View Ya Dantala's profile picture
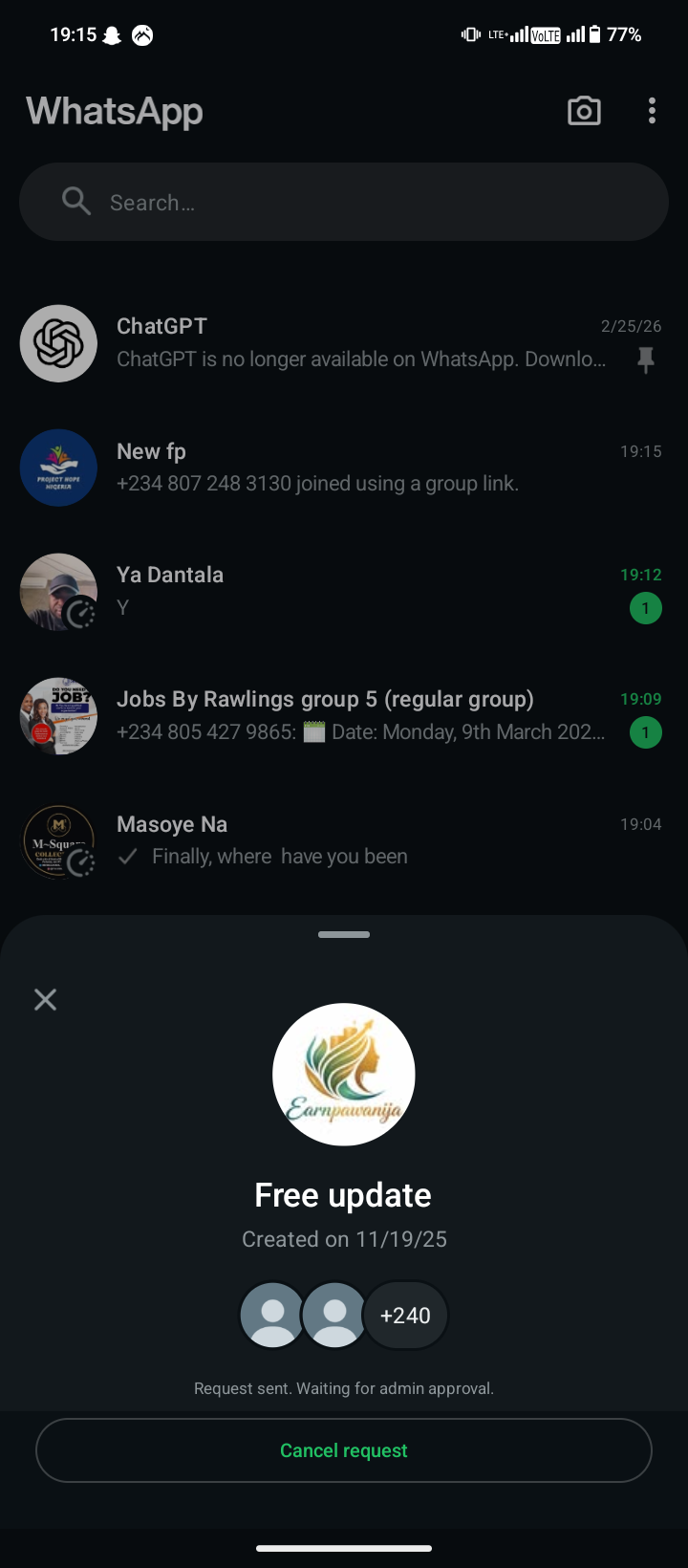The width and height of the screenshot is (688, 1568). point(58,592)
